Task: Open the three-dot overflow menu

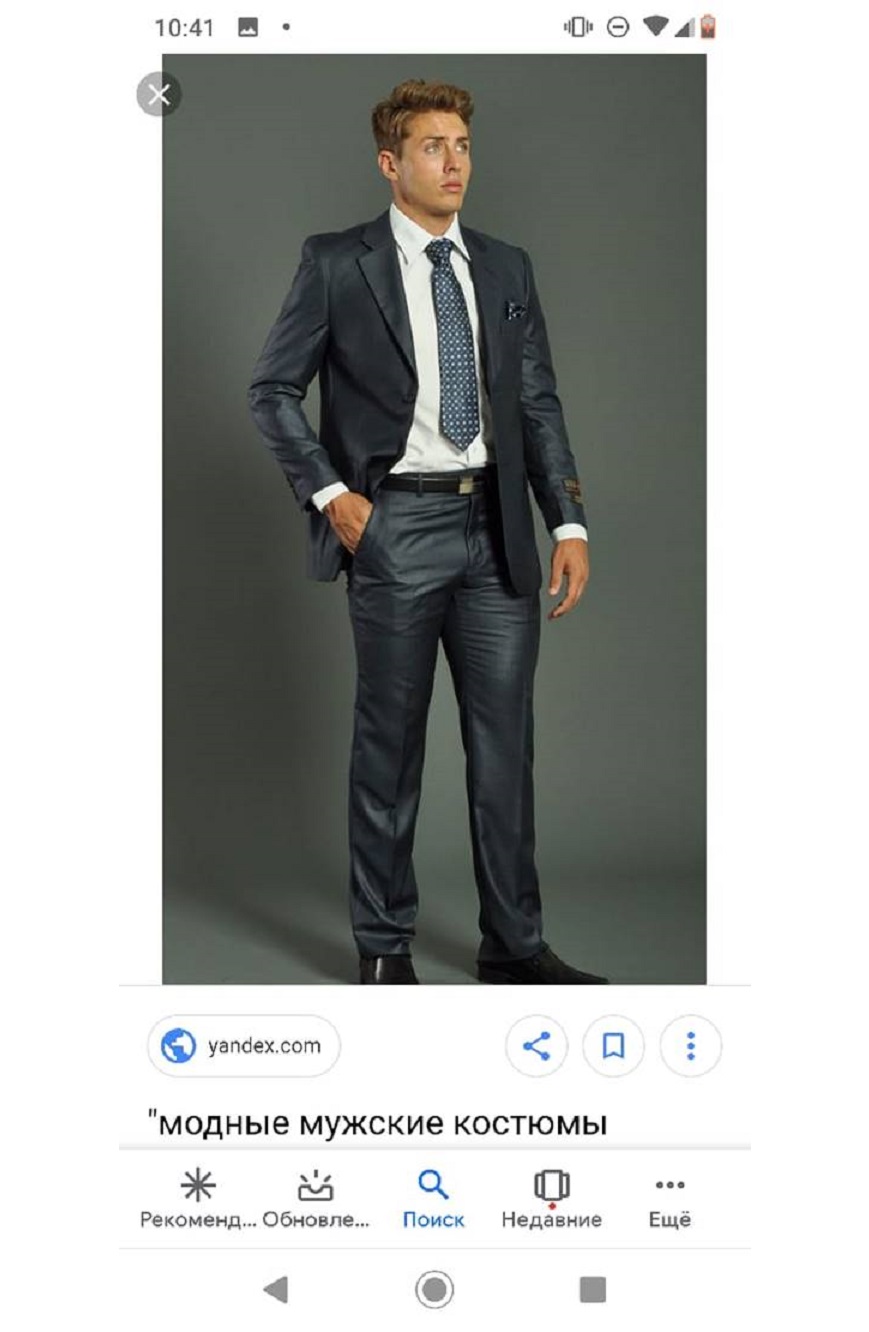Action: [x=690, y=1046]
